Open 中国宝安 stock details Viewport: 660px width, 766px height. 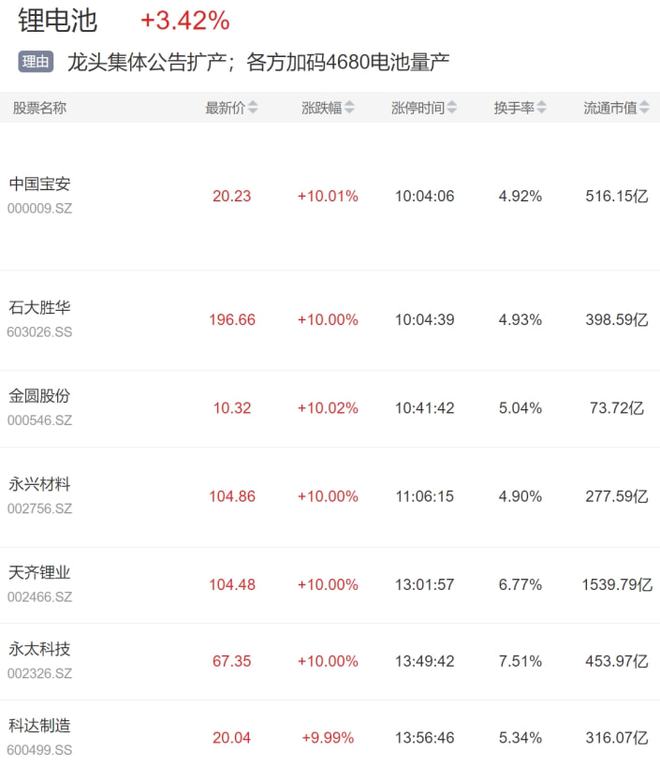point(40,185)
